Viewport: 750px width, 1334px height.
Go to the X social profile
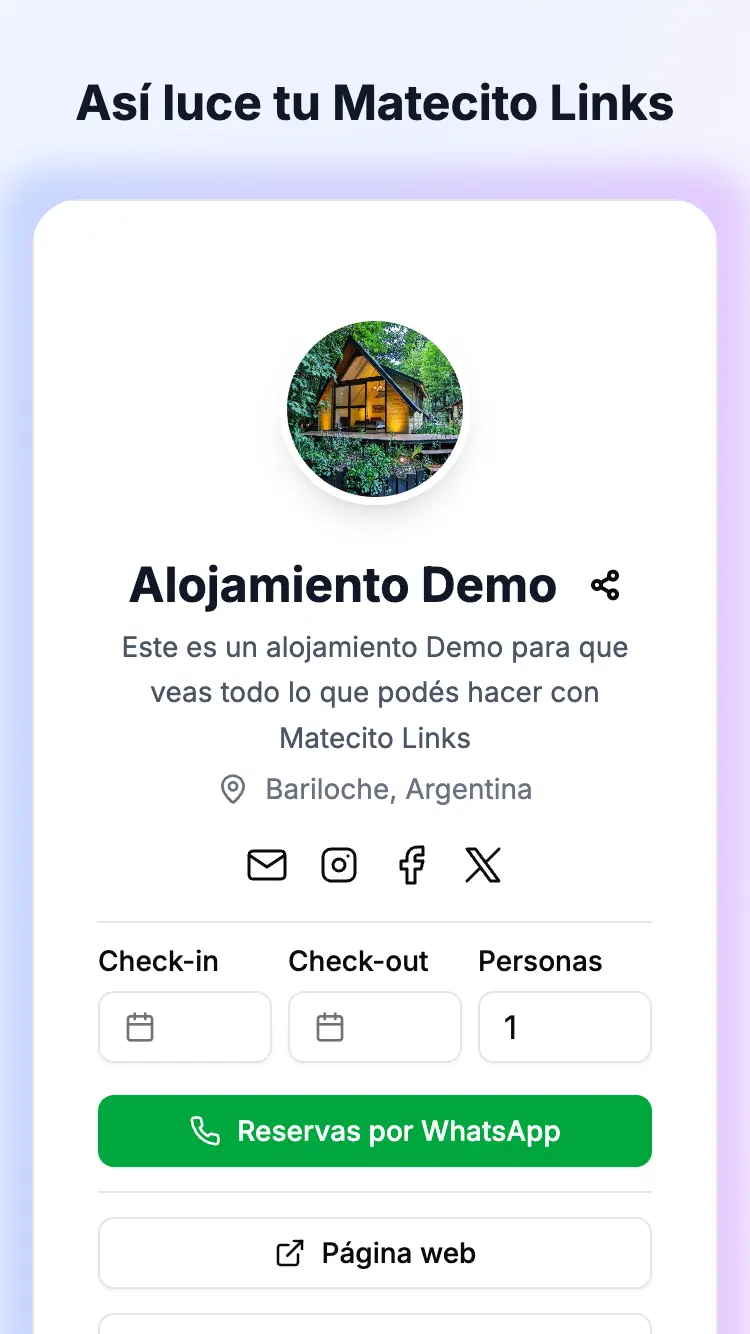click(483, 865)
